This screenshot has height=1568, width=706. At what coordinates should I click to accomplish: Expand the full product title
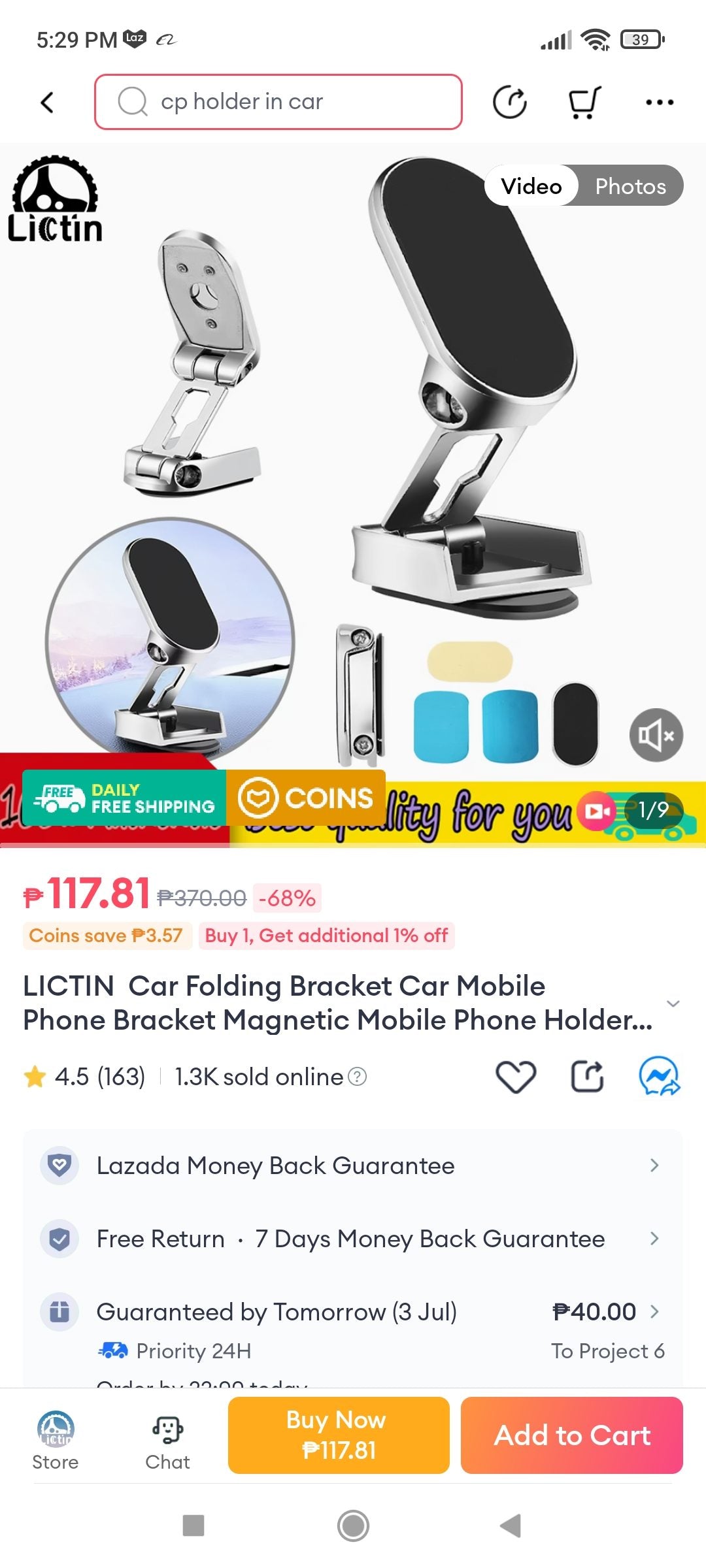point(673,1004)
